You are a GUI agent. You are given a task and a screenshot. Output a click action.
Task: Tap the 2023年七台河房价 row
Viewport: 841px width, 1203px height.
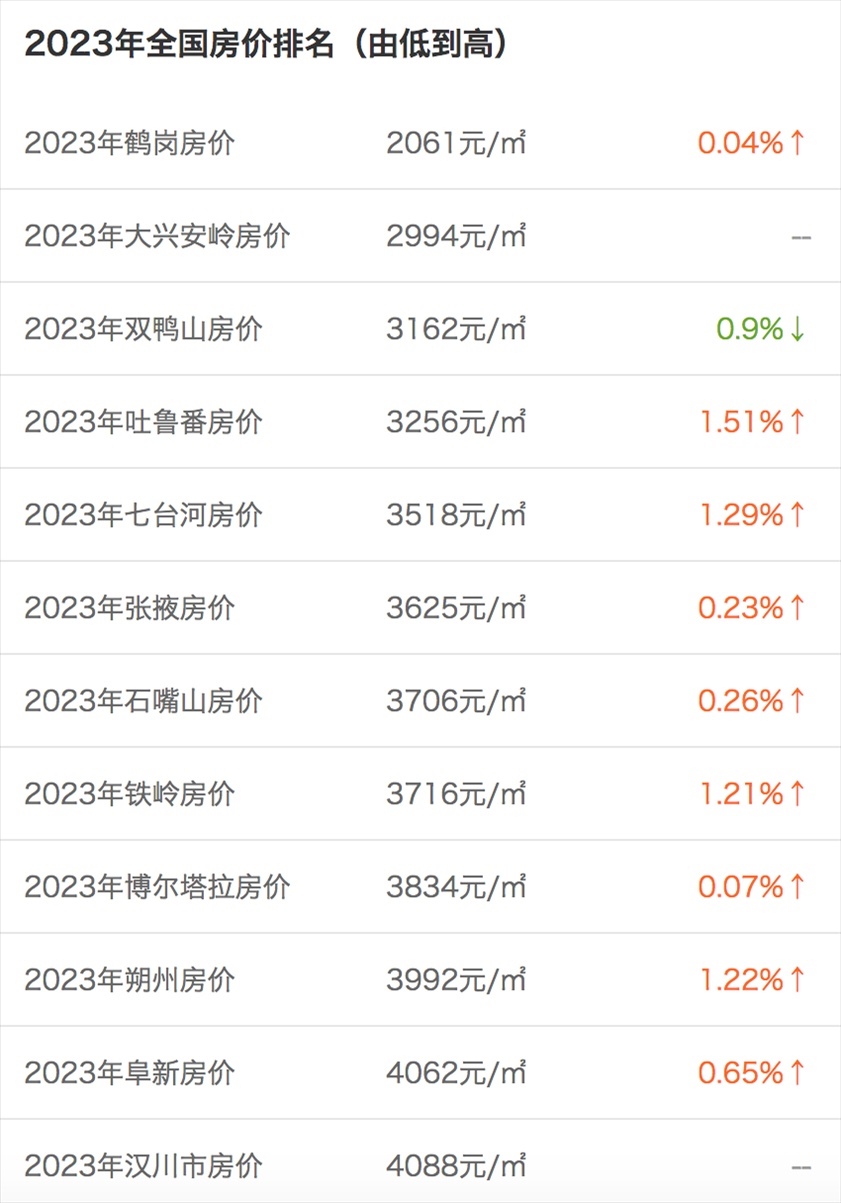144,515
